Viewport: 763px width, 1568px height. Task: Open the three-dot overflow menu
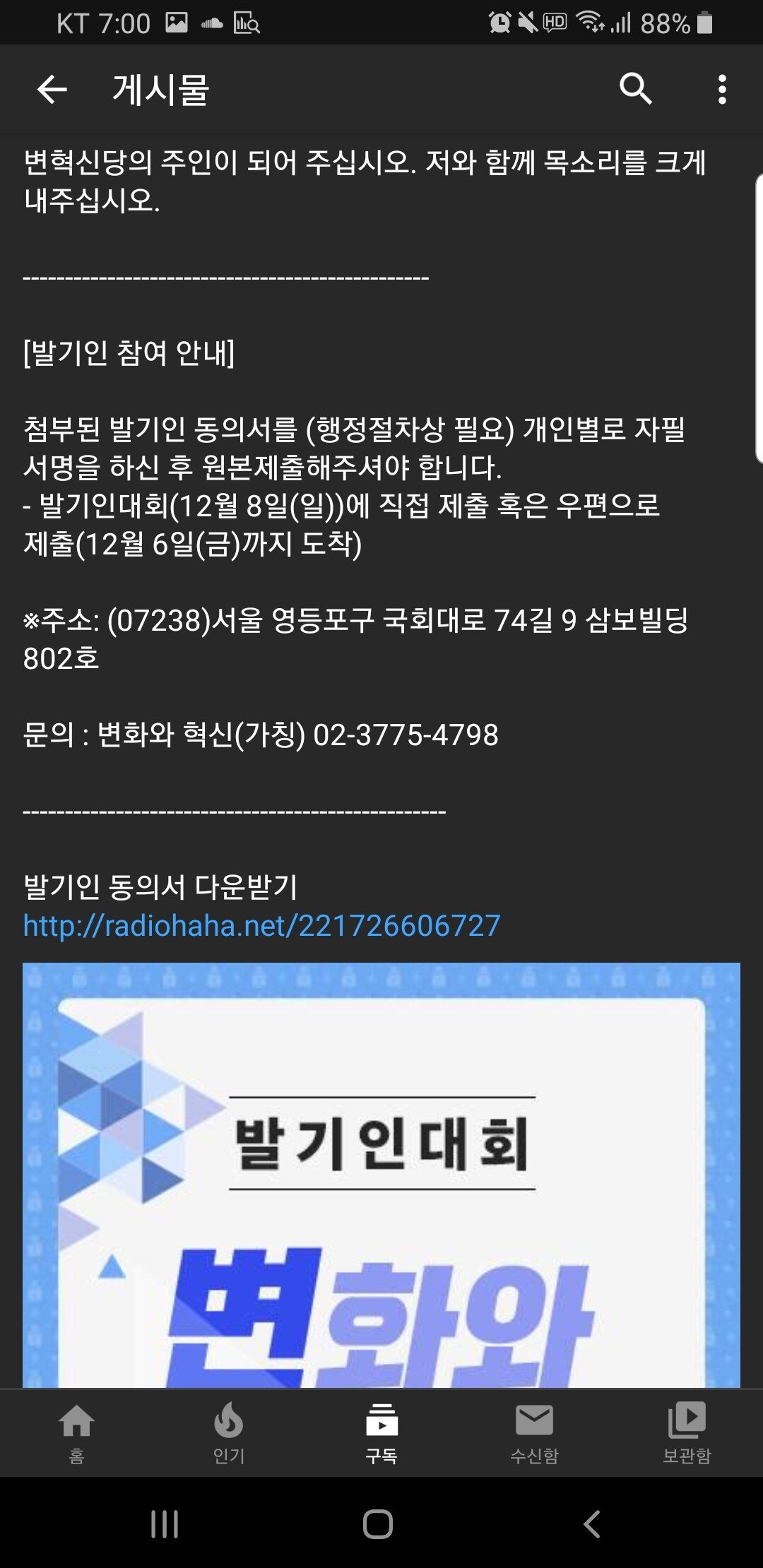[721, 90]
